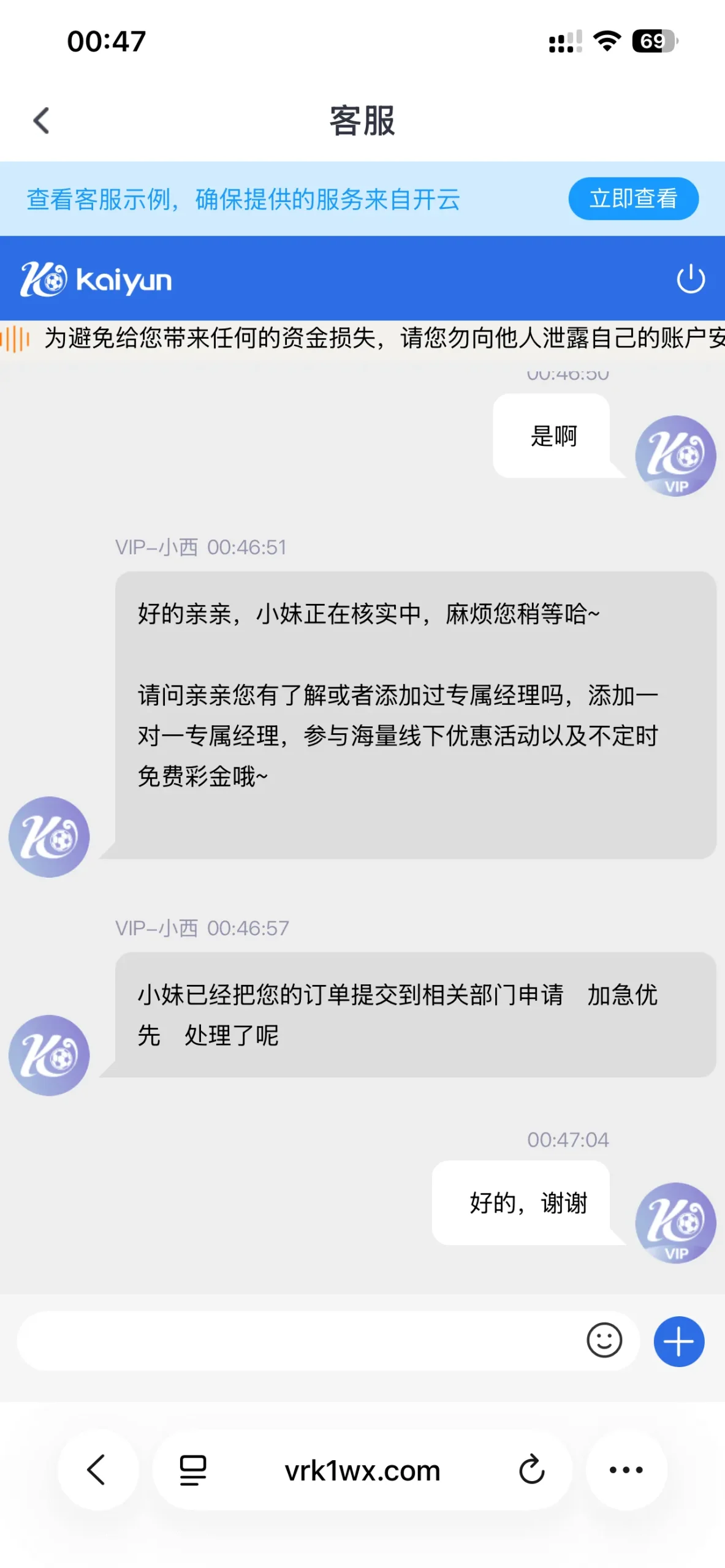Open the browser page options icon

coord(192,1470)
